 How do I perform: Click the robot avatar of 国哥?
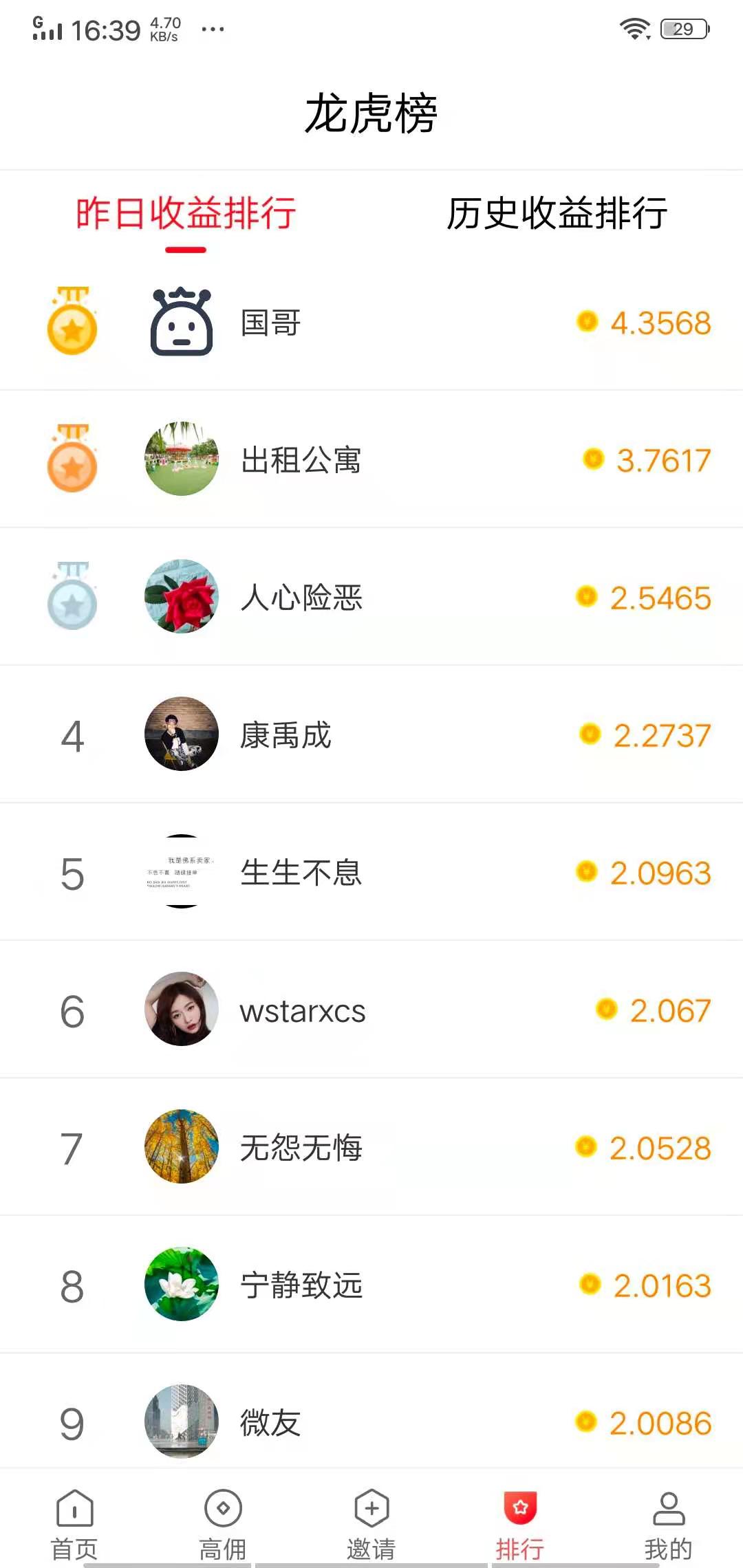point(181,323)
